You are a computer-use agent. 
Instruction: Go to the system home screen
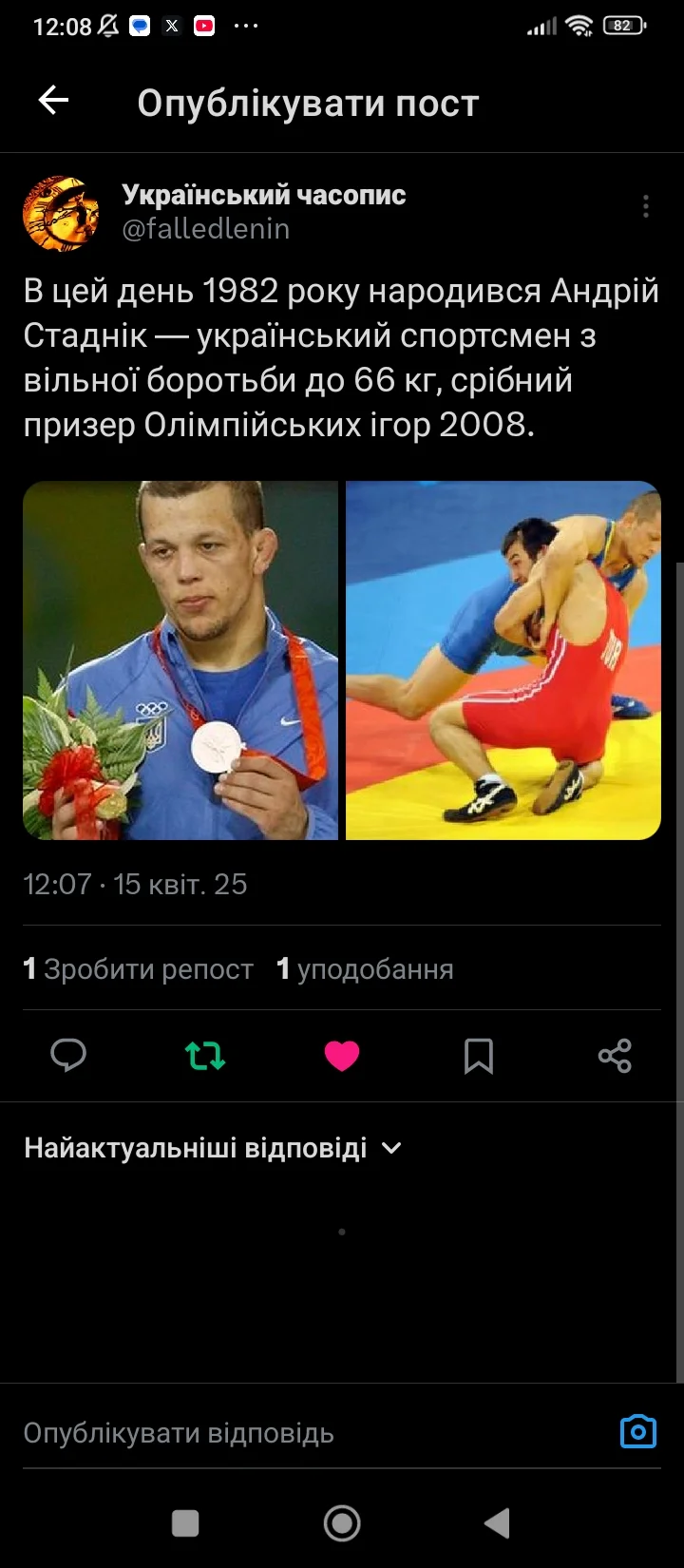pyautogui.click(x=342, y=1523)
